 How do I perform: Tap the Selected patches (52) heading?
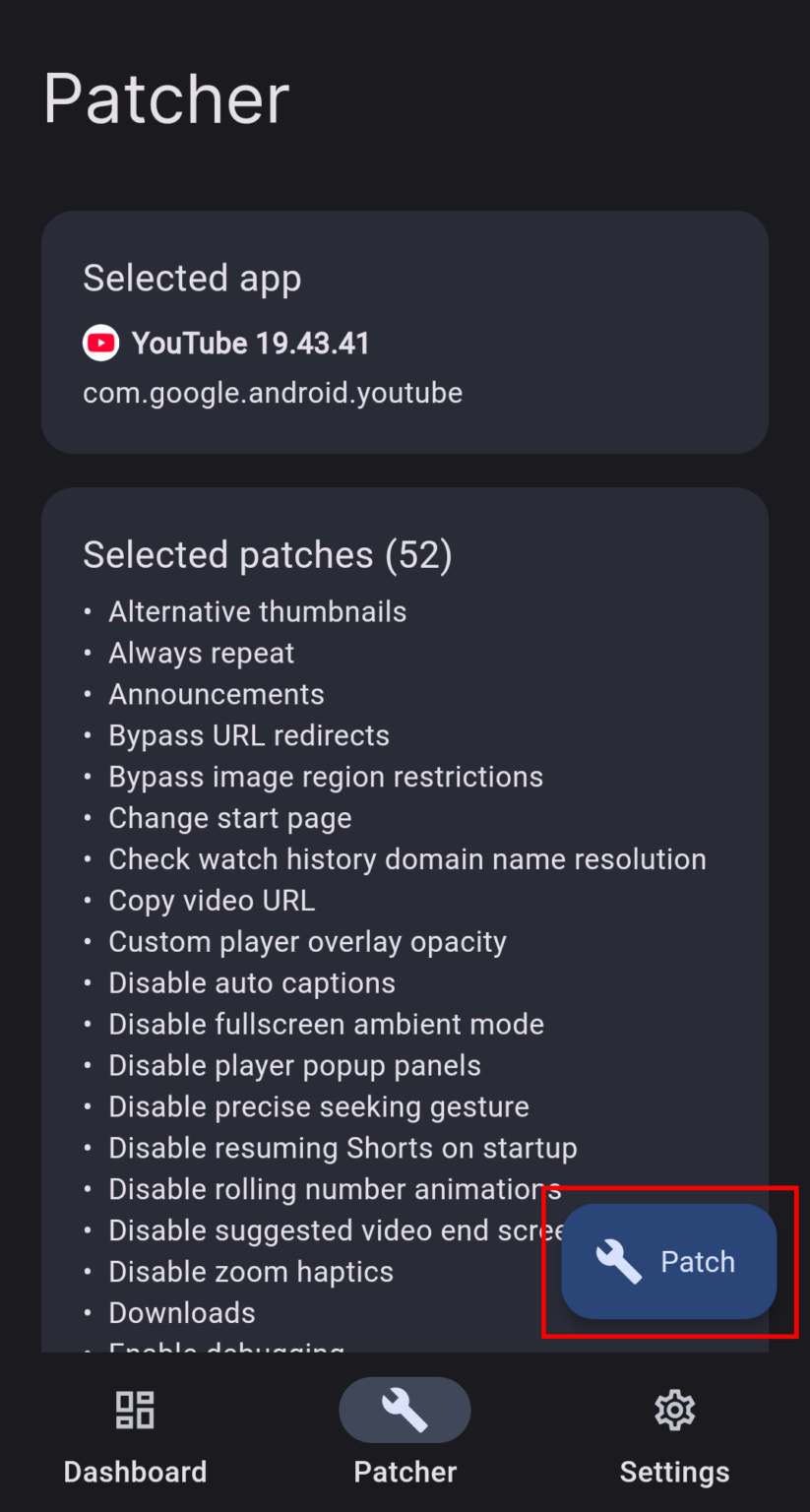pyautogui.click(x=269, y=554)
